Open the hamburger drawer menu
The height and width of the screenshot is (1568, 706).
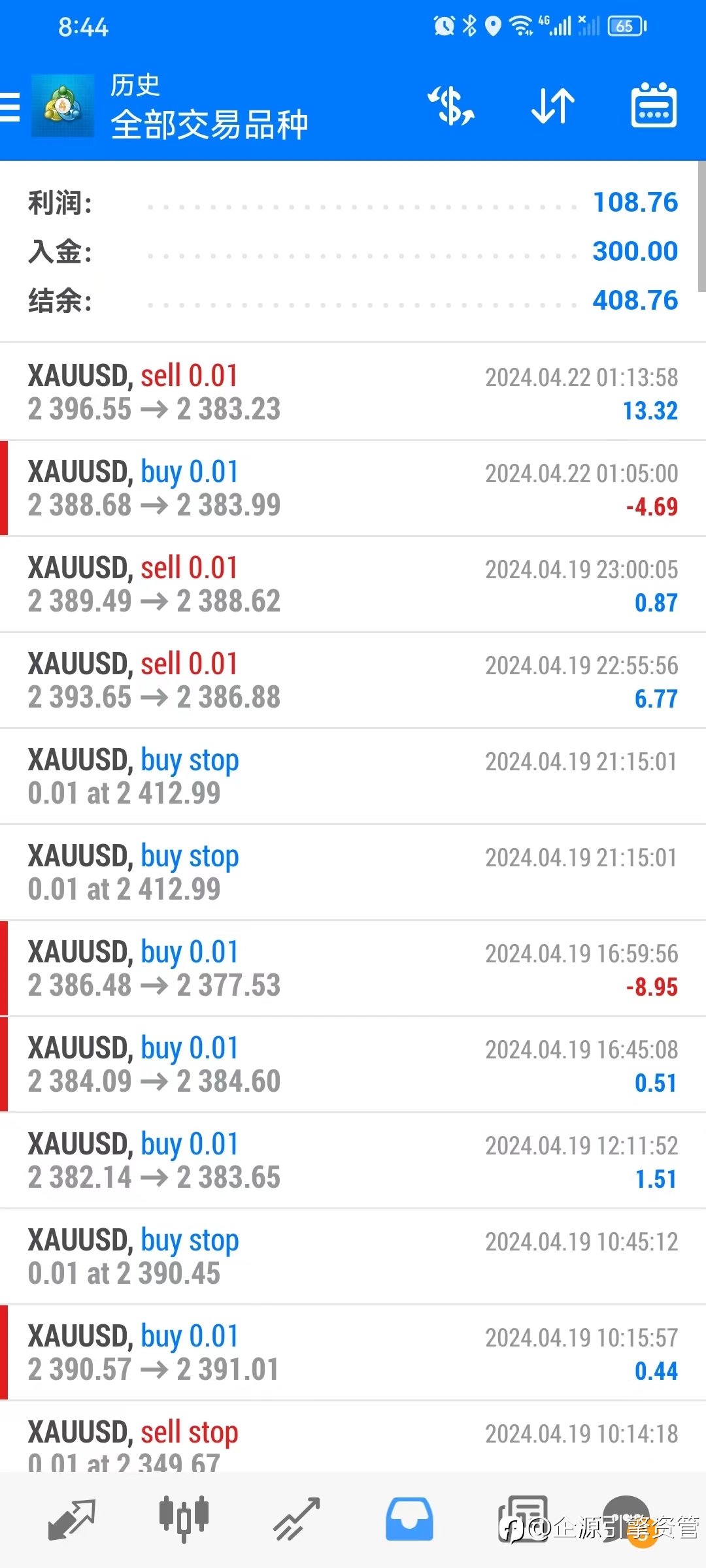(x=10, y=106)
